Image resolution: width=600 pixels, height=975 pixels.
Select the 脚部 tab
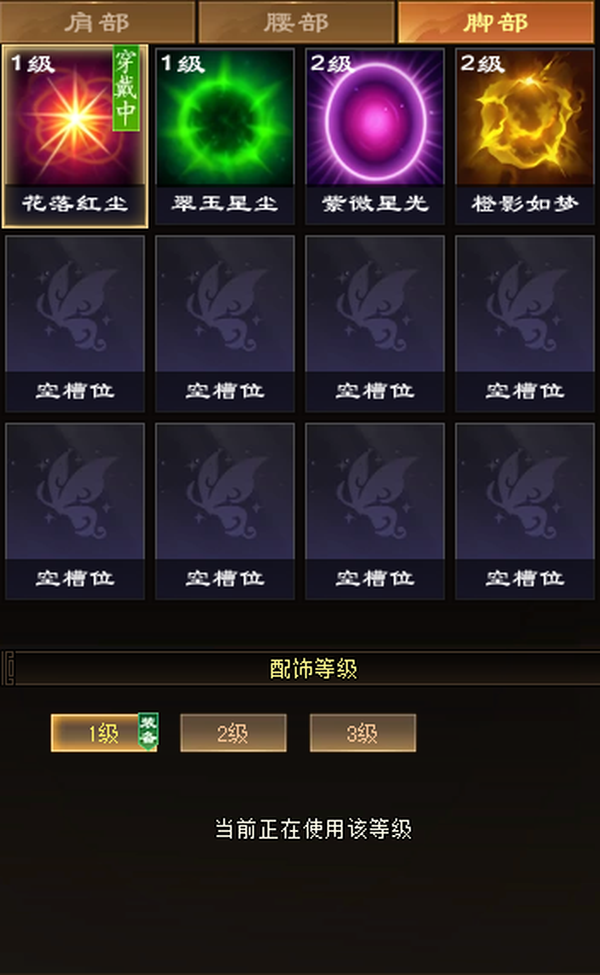tap(496, 22)
